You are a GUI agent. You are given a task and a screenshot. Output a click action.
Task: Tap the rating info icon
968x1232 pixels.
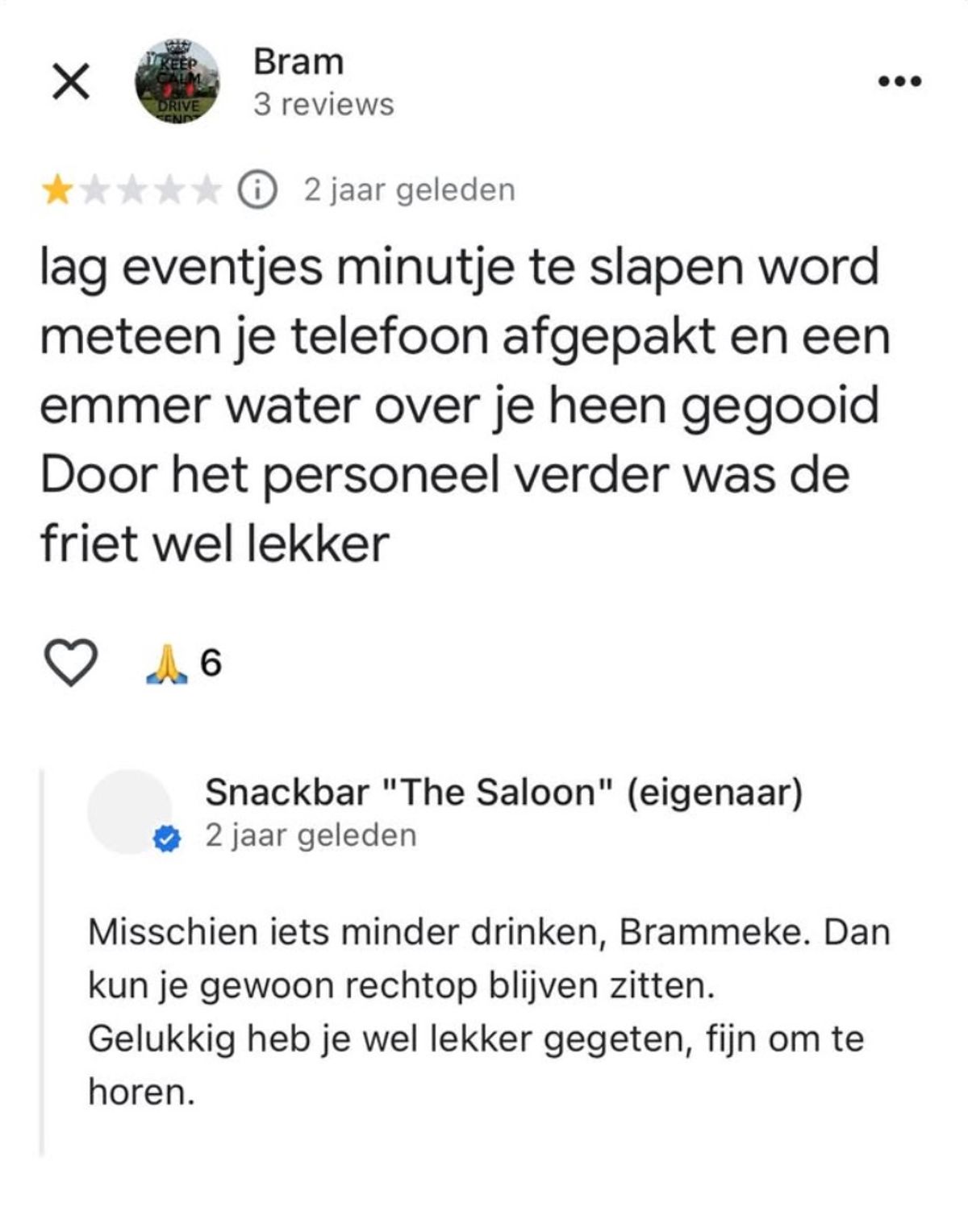258,190
